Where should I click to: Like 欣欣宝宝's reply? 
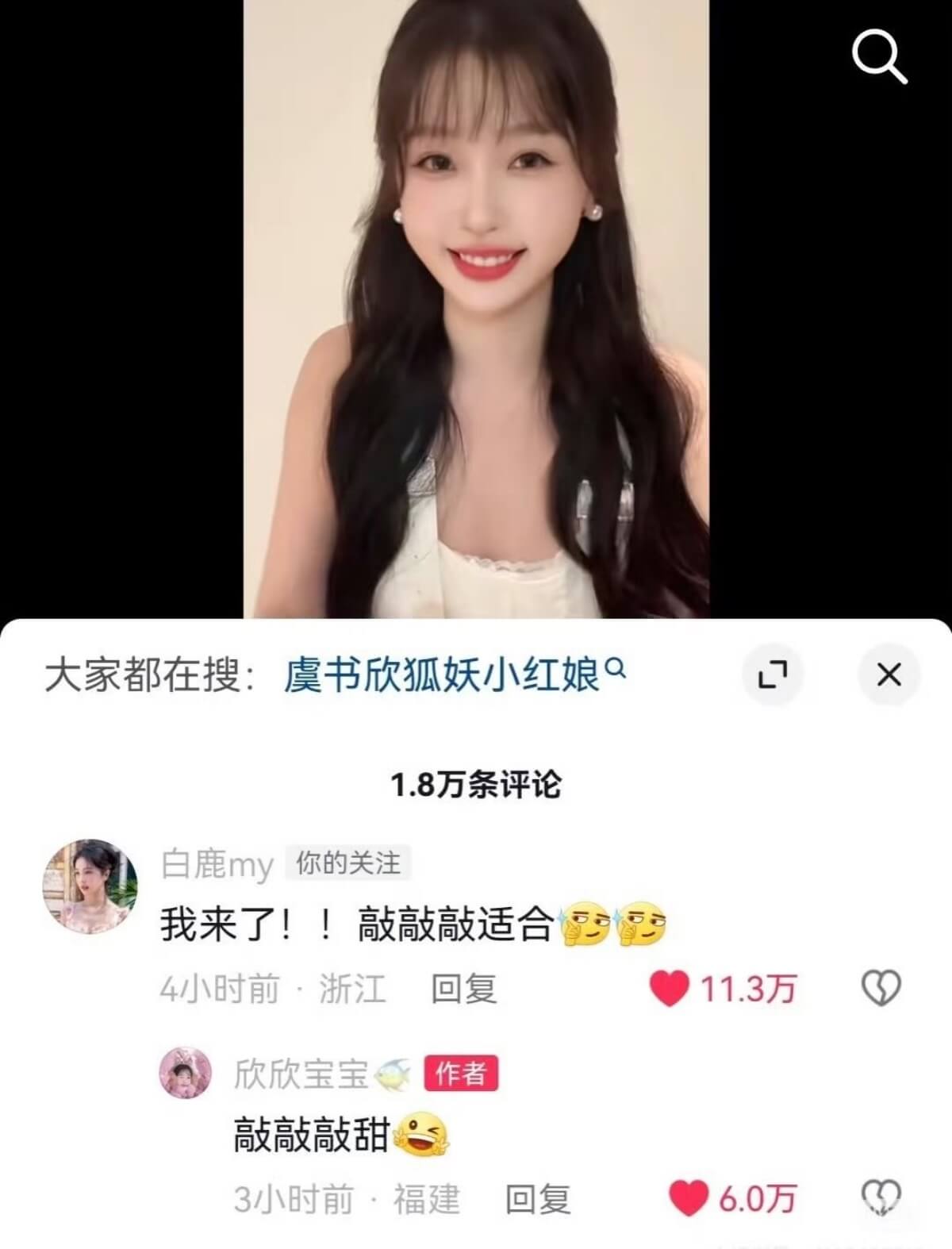(x=688, y=1199)
